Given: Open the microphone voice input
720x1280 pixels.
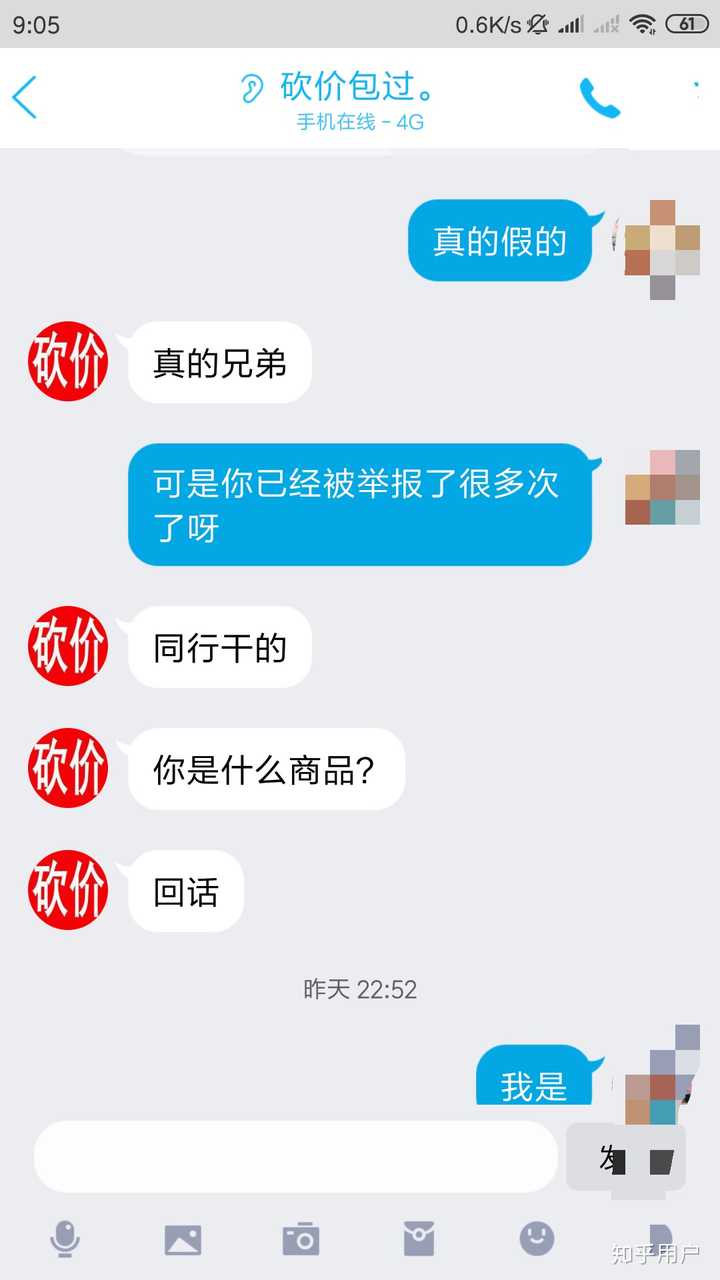Looking at the screenshot, I should [x=66, y=1239].
